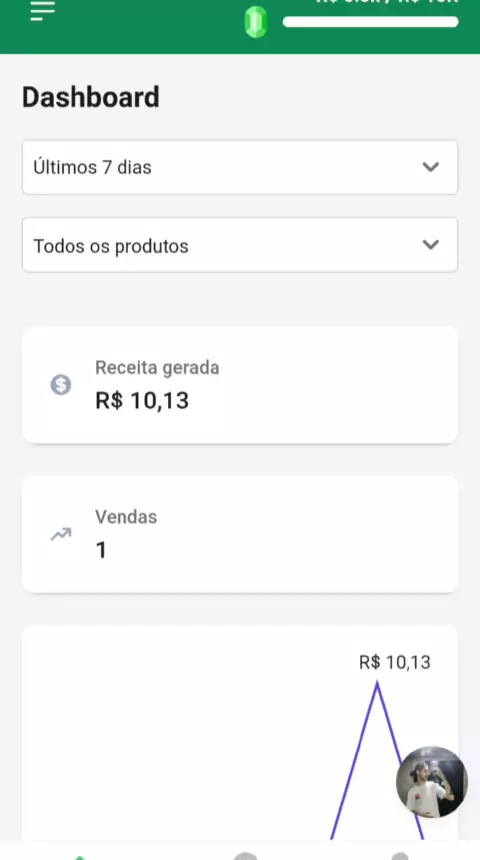Expand the Últimos 7 dias period dropdown
480x860 pixels.
click(x=240, y=167)
